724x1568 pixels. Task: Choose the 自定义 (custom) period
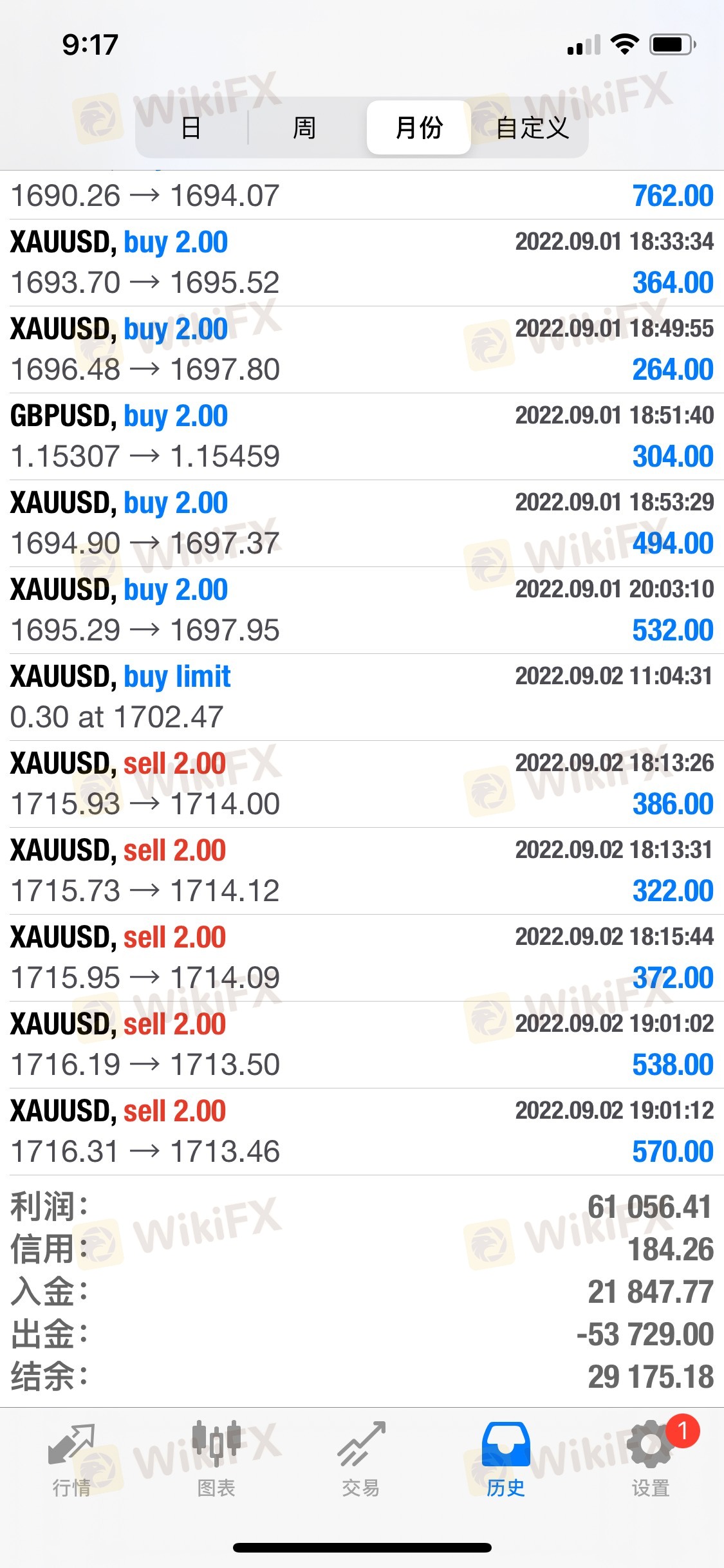click(532, 127)
